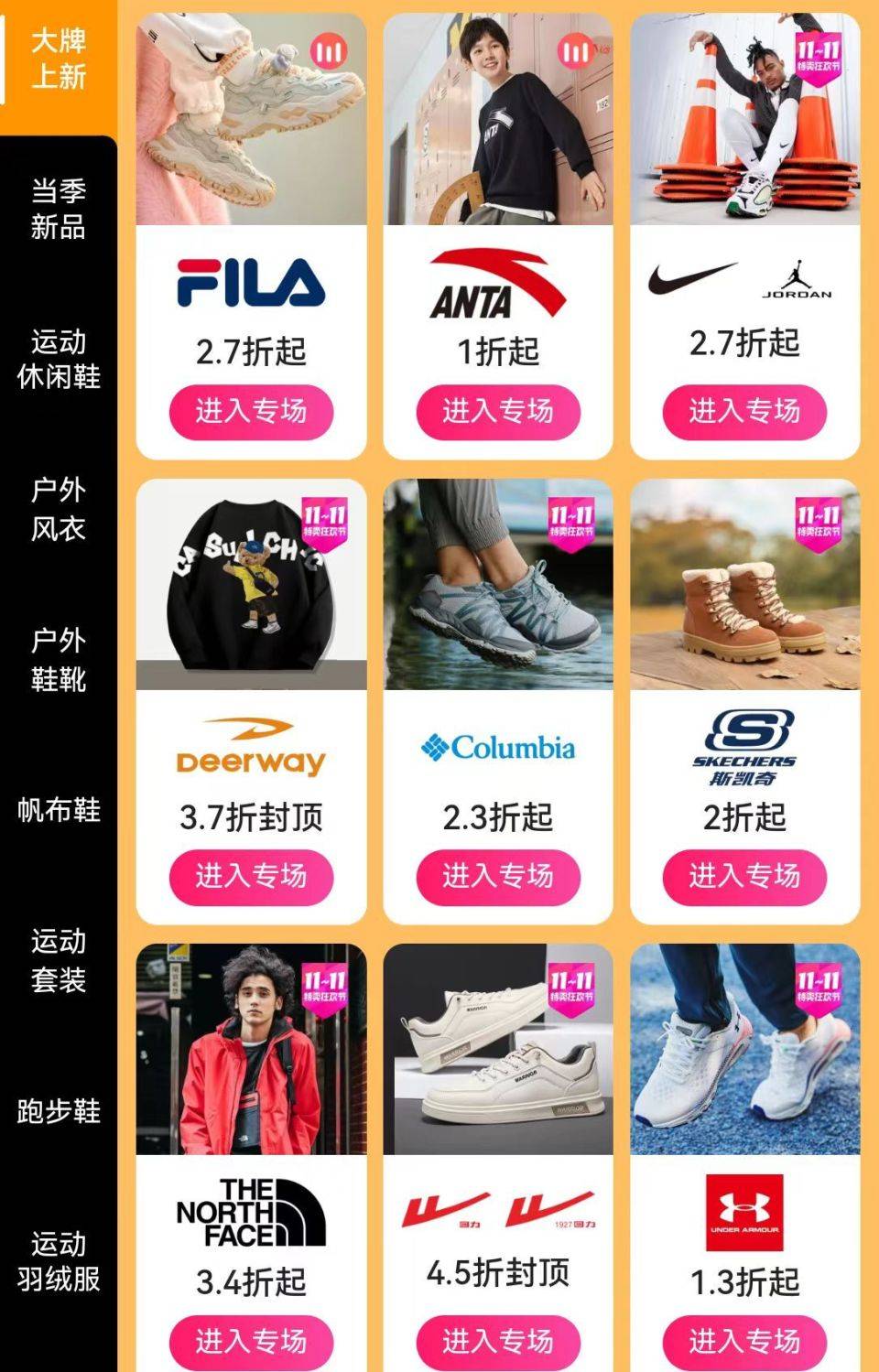This screenshot has height=1372, width=879.
Task: View the FILA sneaker product image
Action: coord(251,119)
